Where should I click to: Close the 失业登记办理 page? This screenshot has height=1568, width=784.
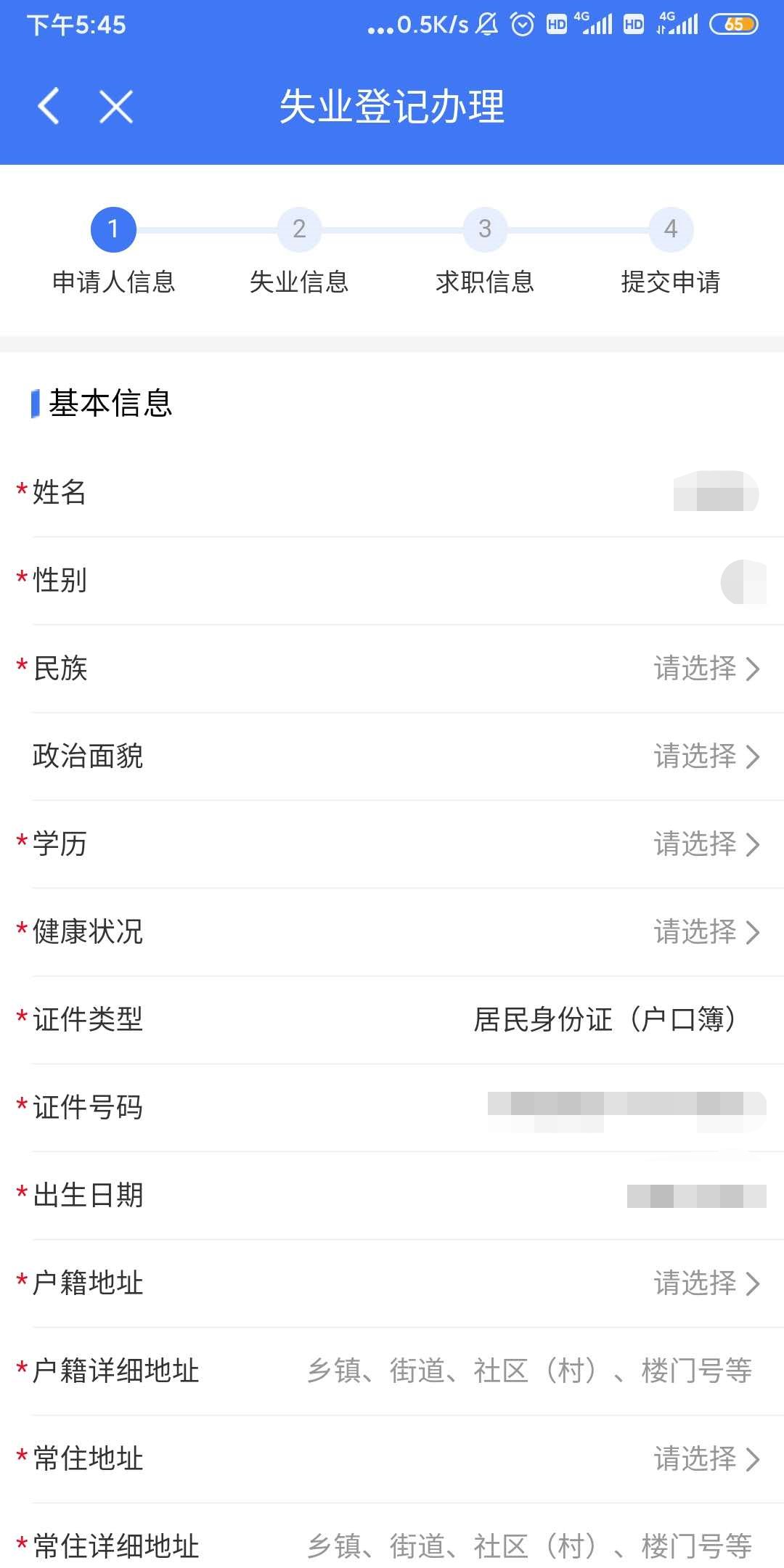116,107
